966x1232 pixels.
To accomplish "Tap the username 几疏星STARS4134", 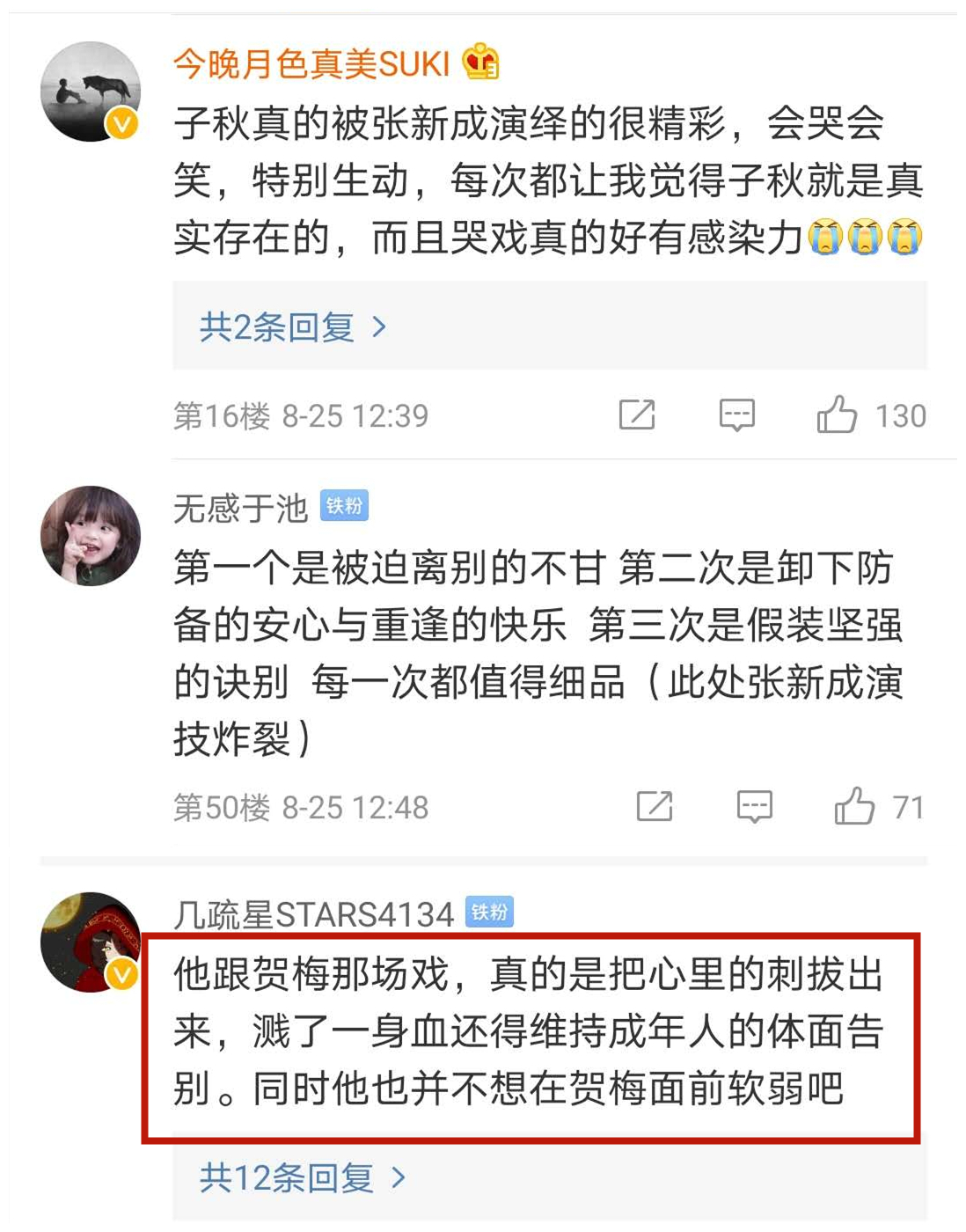I will click(312, 914).
